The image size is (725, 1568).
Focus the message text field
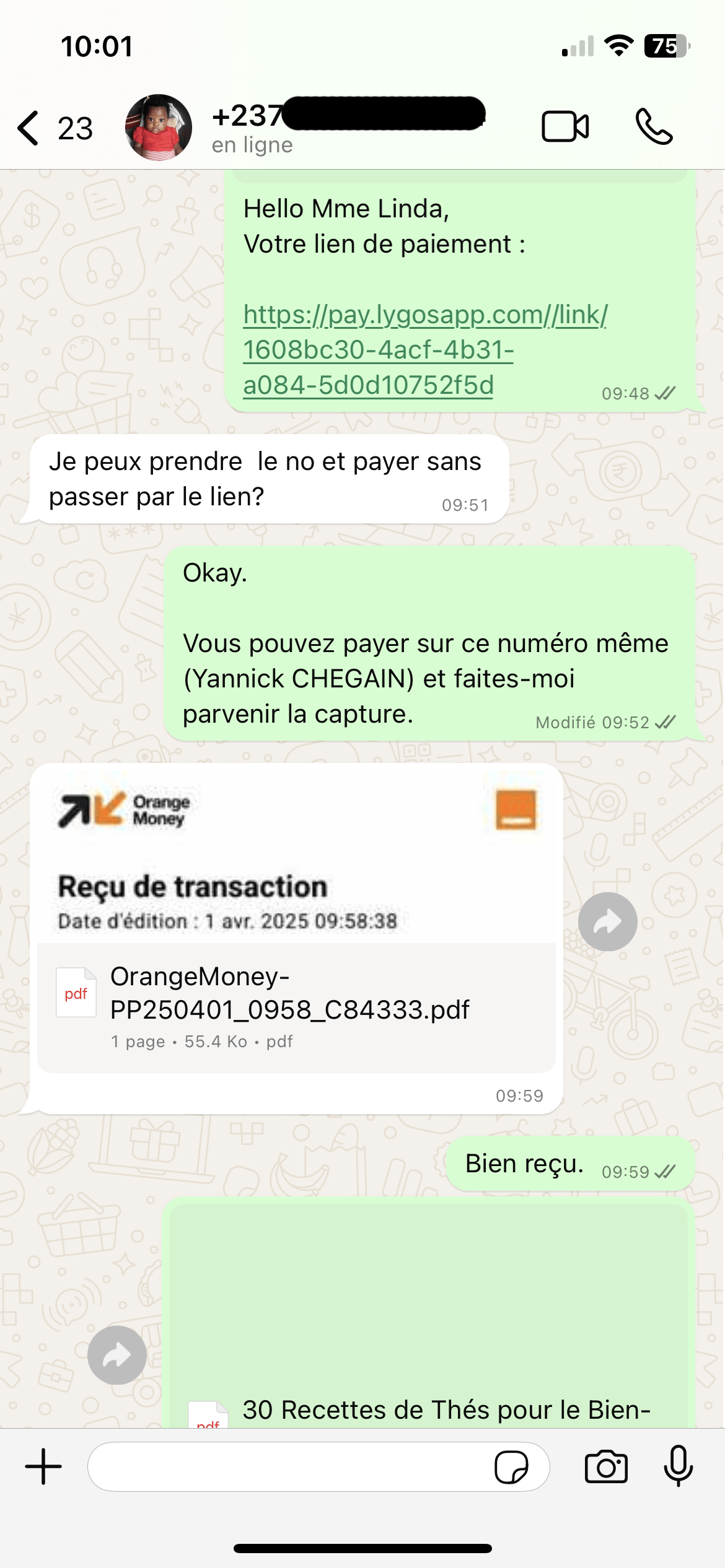click(x=285, y=1466)
